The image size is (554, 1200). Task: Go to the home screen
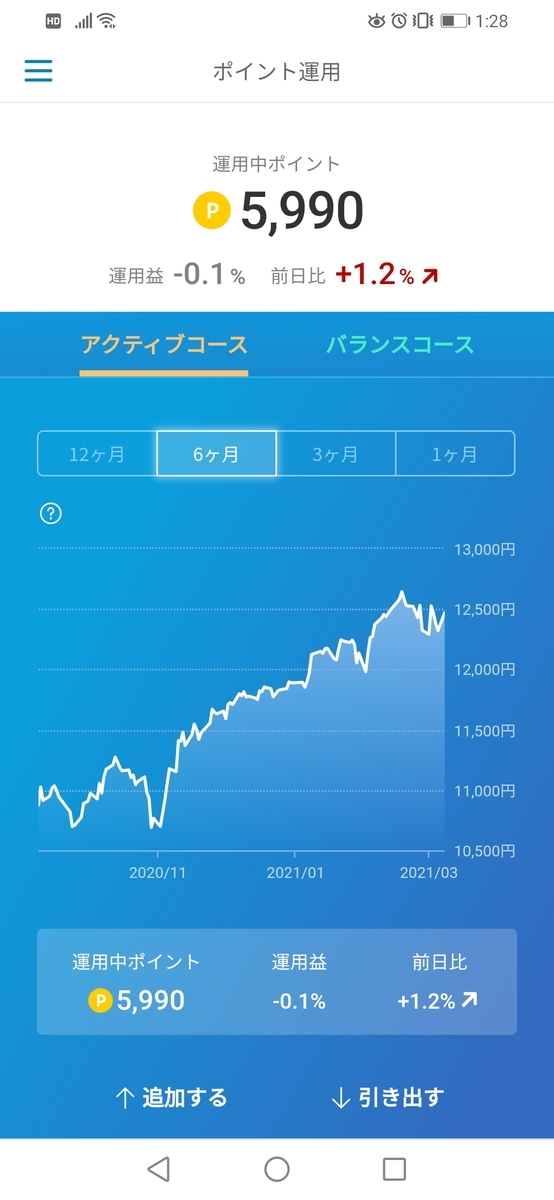click(277, 1169)
